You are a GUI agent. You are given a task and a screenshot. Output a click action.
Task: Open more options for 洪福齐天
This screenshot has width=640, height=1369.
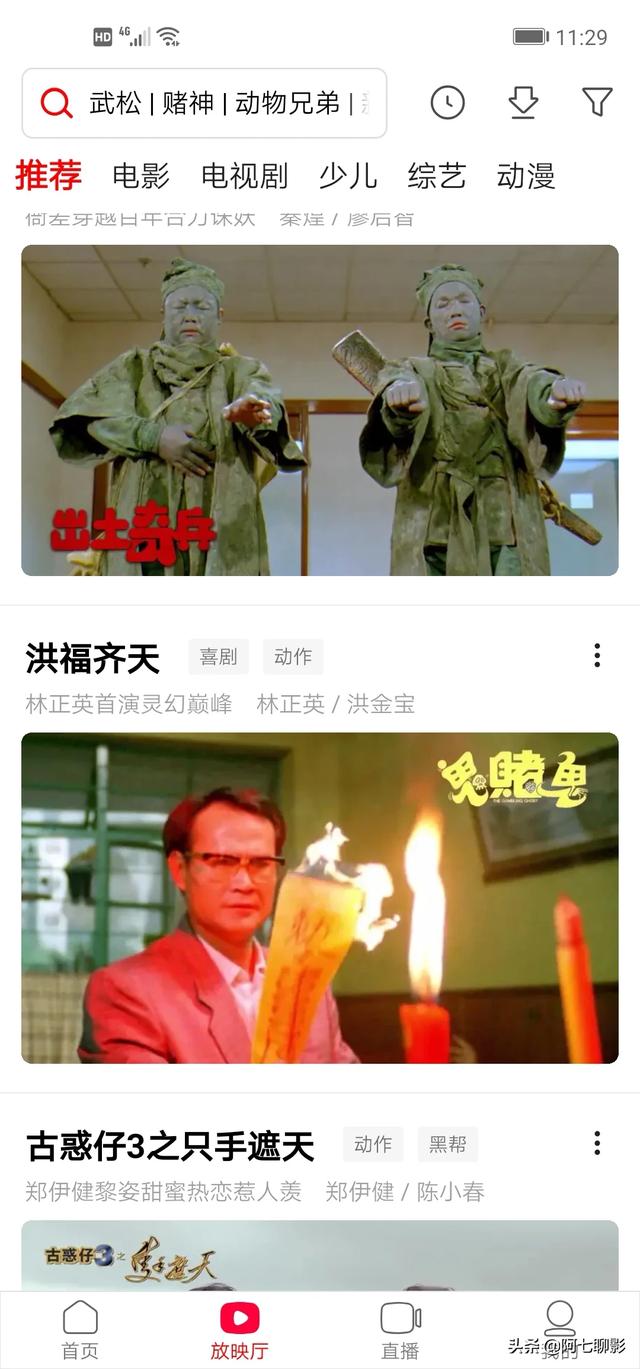click(597, 656)
